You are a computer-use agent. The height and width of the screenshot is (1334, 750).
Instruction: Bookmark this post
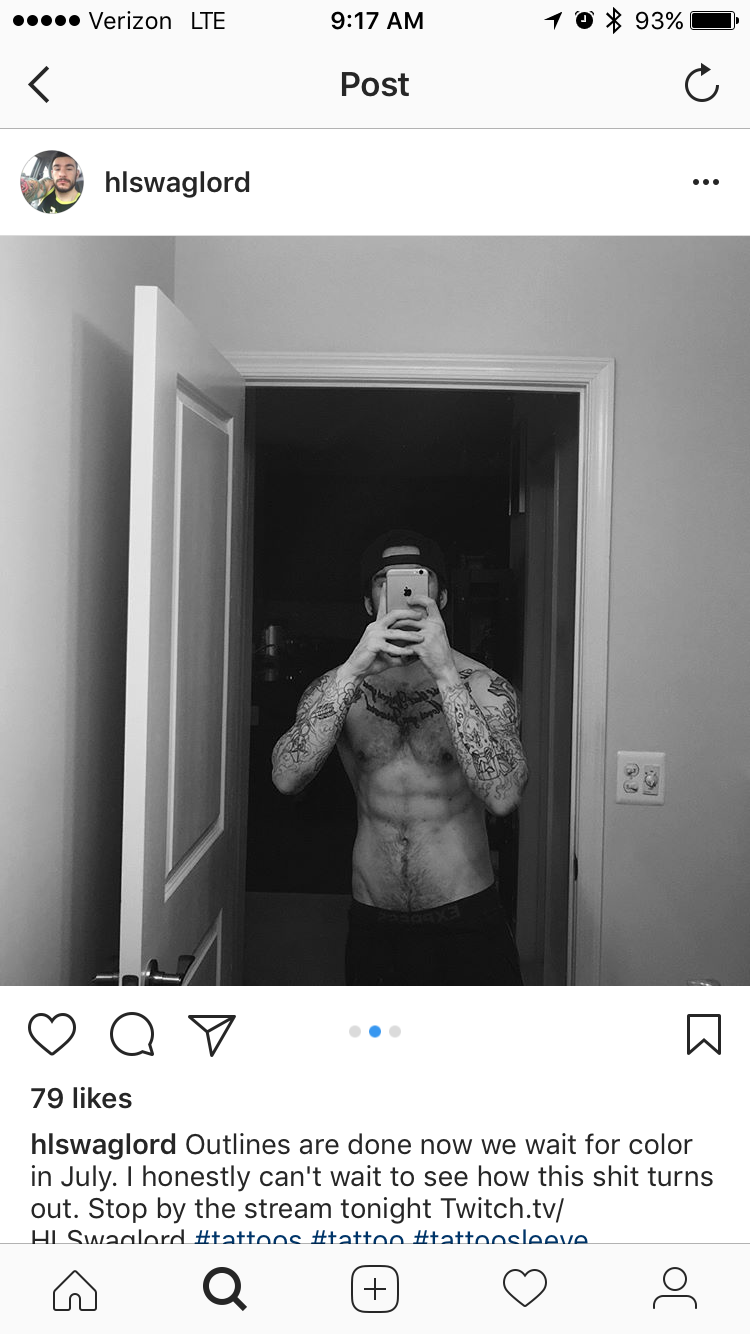(x=704, y=1034)
